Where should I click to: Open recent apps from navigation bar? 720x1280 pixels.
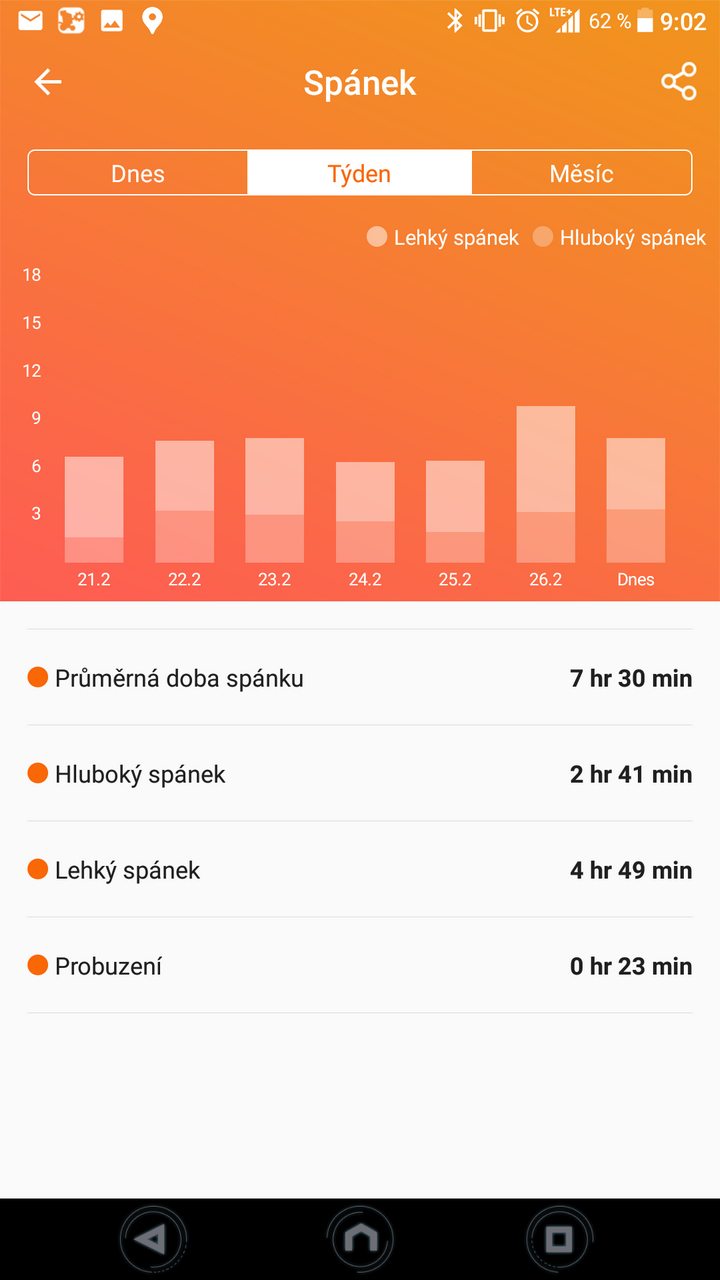point(559,1240)
